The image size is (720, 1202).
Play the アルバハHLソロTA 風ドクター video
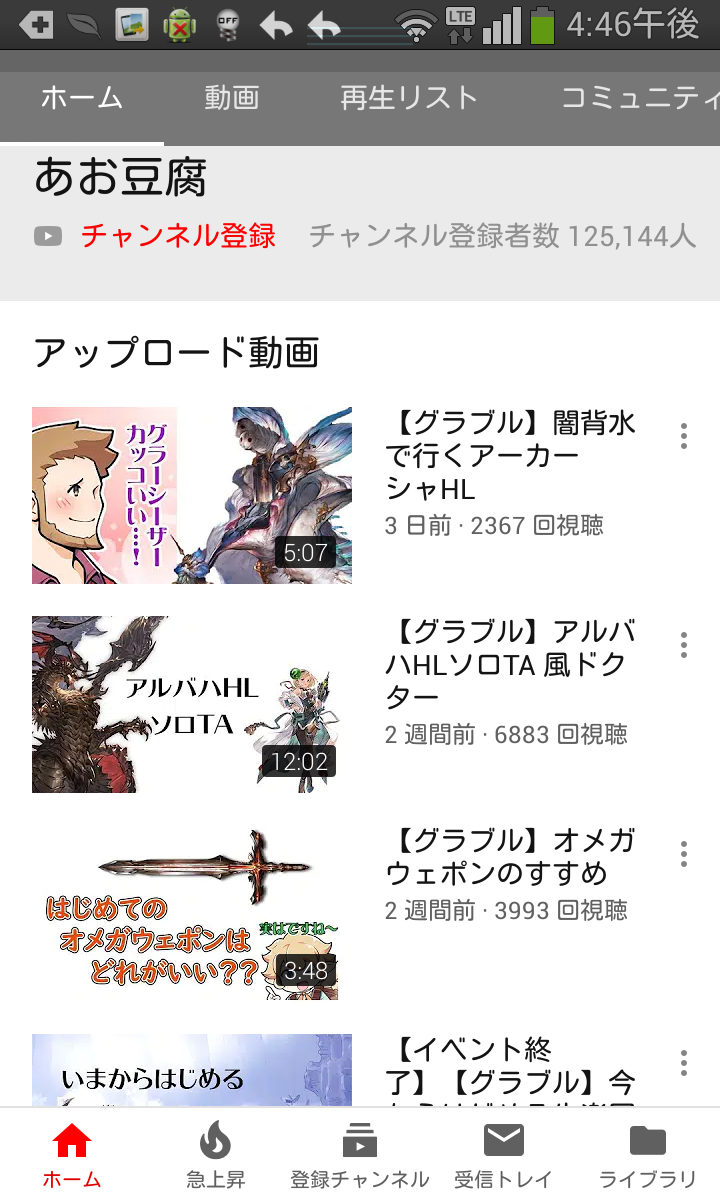[192, 704]
